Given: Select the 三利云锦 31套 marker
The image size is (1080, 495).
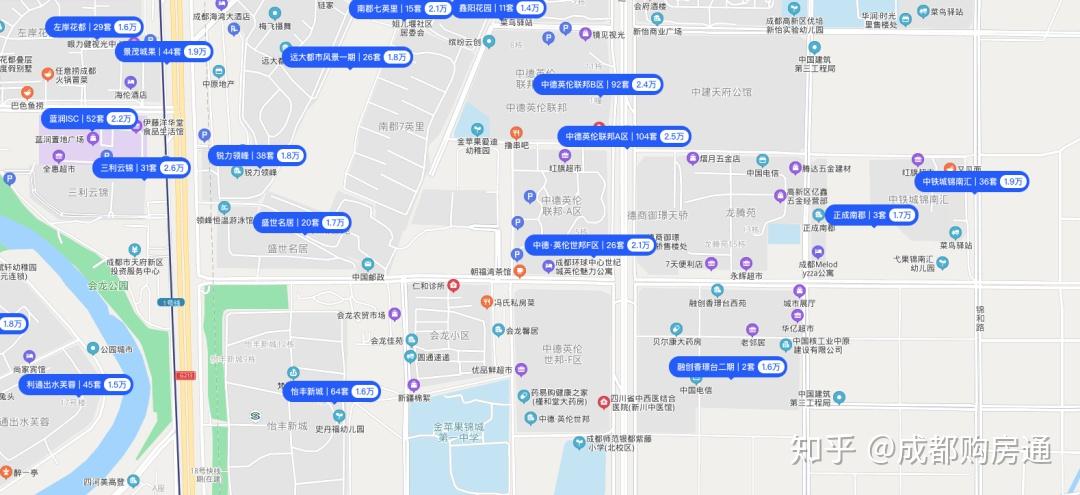Looking at the screenshot, I should click(142, 168).
